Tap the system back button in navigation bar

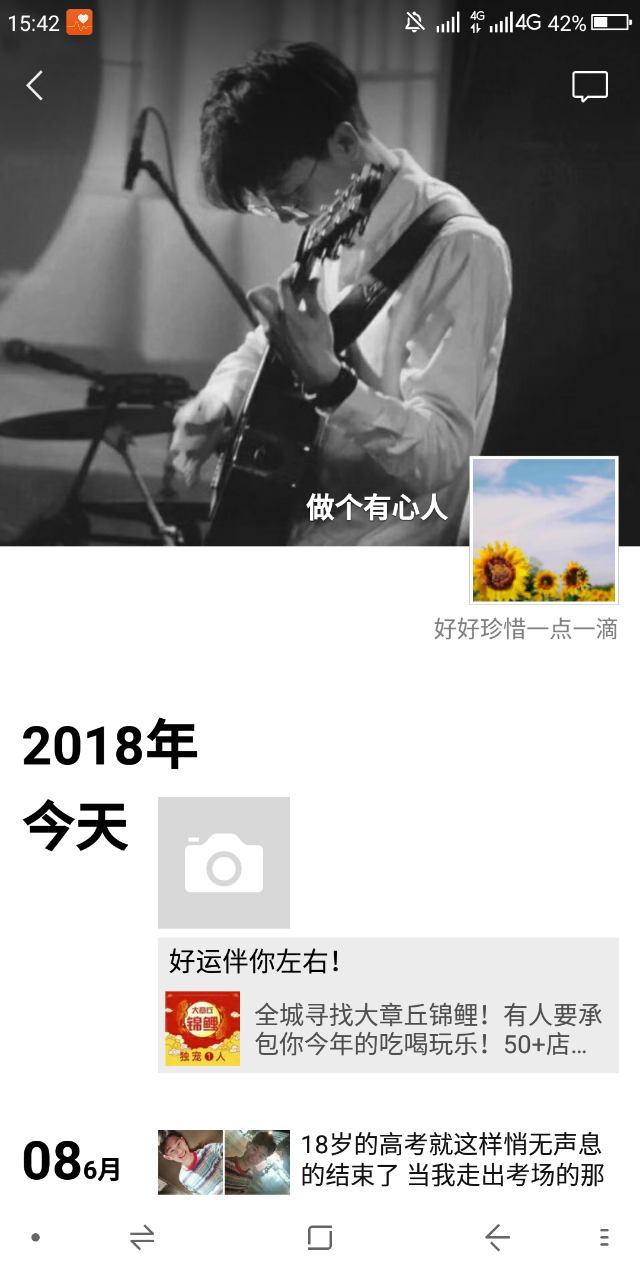(497, 1238)
